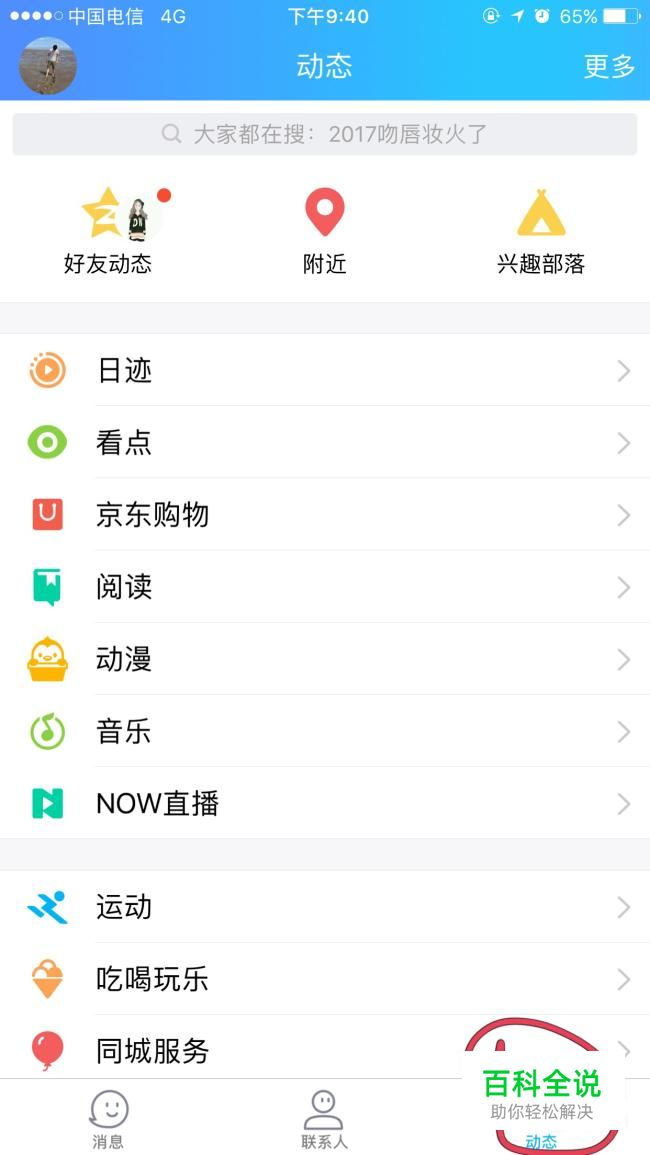Open 兴趣部落 interest tribes

point(540,231)
